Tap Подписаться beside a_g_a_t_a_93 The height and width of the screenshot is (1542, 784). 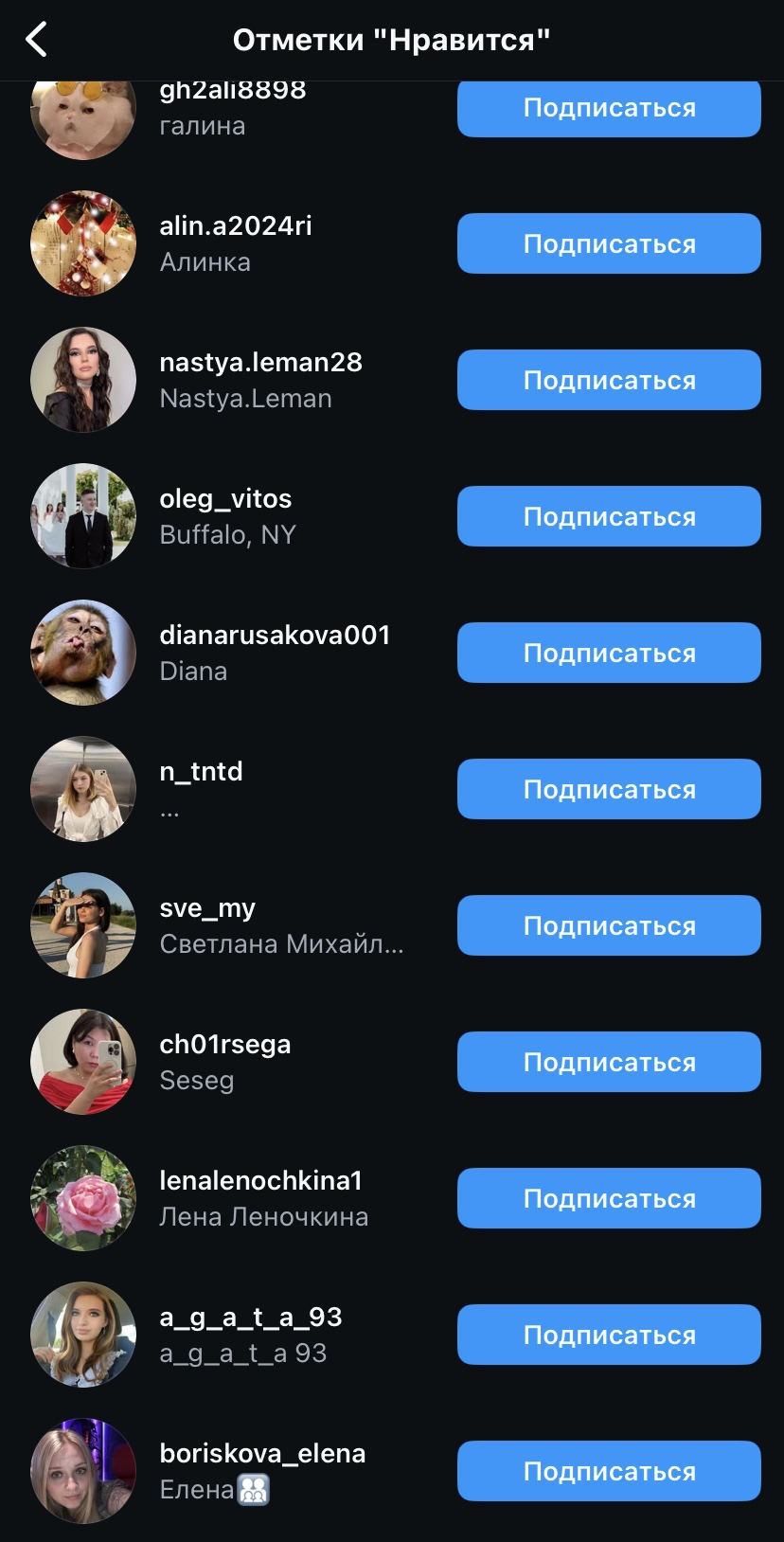[x=609, y=1336]
